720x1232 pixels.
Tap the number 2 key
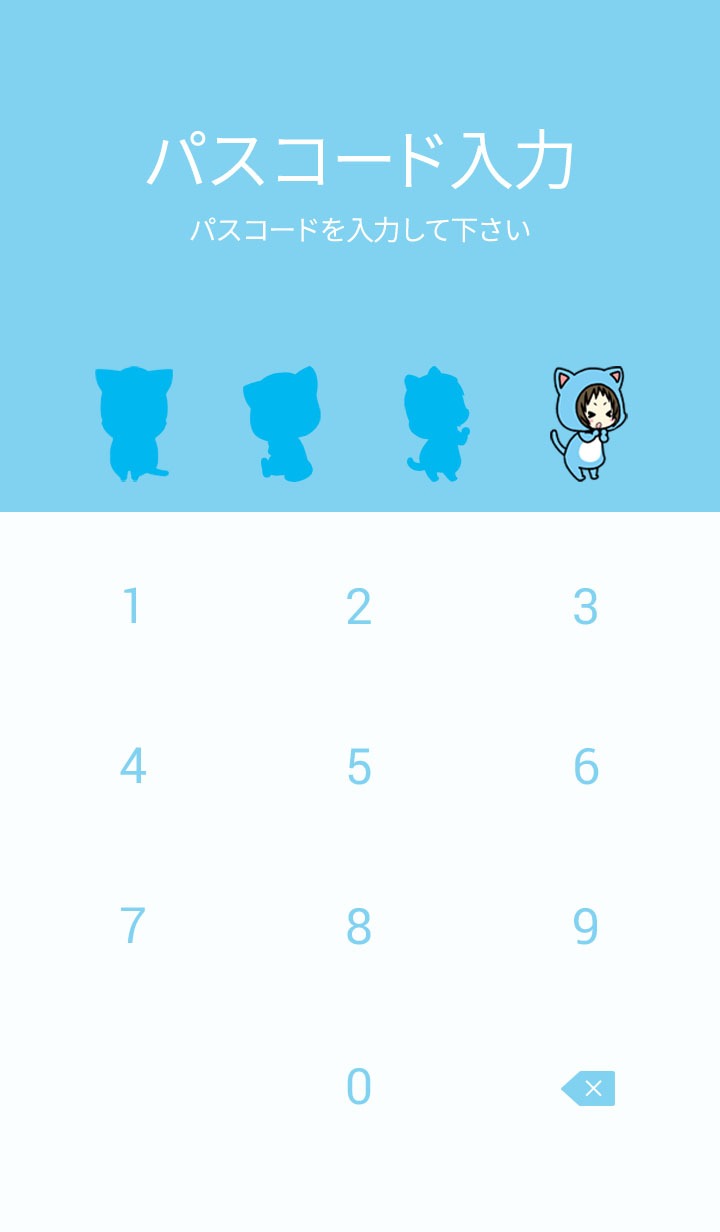(x=359, y=607)
